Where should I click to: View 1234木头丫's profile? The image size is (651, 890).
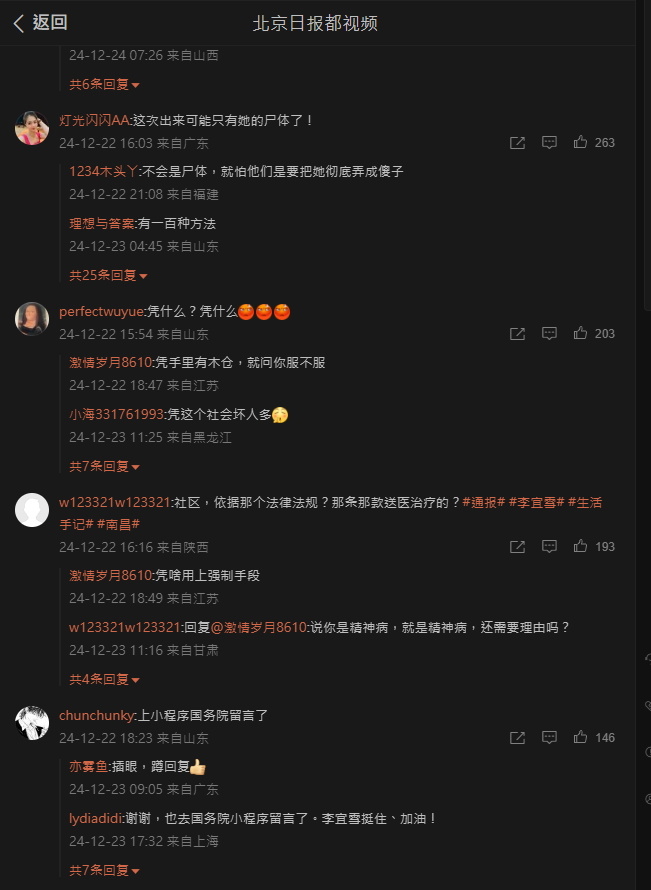tap(103, 171)
